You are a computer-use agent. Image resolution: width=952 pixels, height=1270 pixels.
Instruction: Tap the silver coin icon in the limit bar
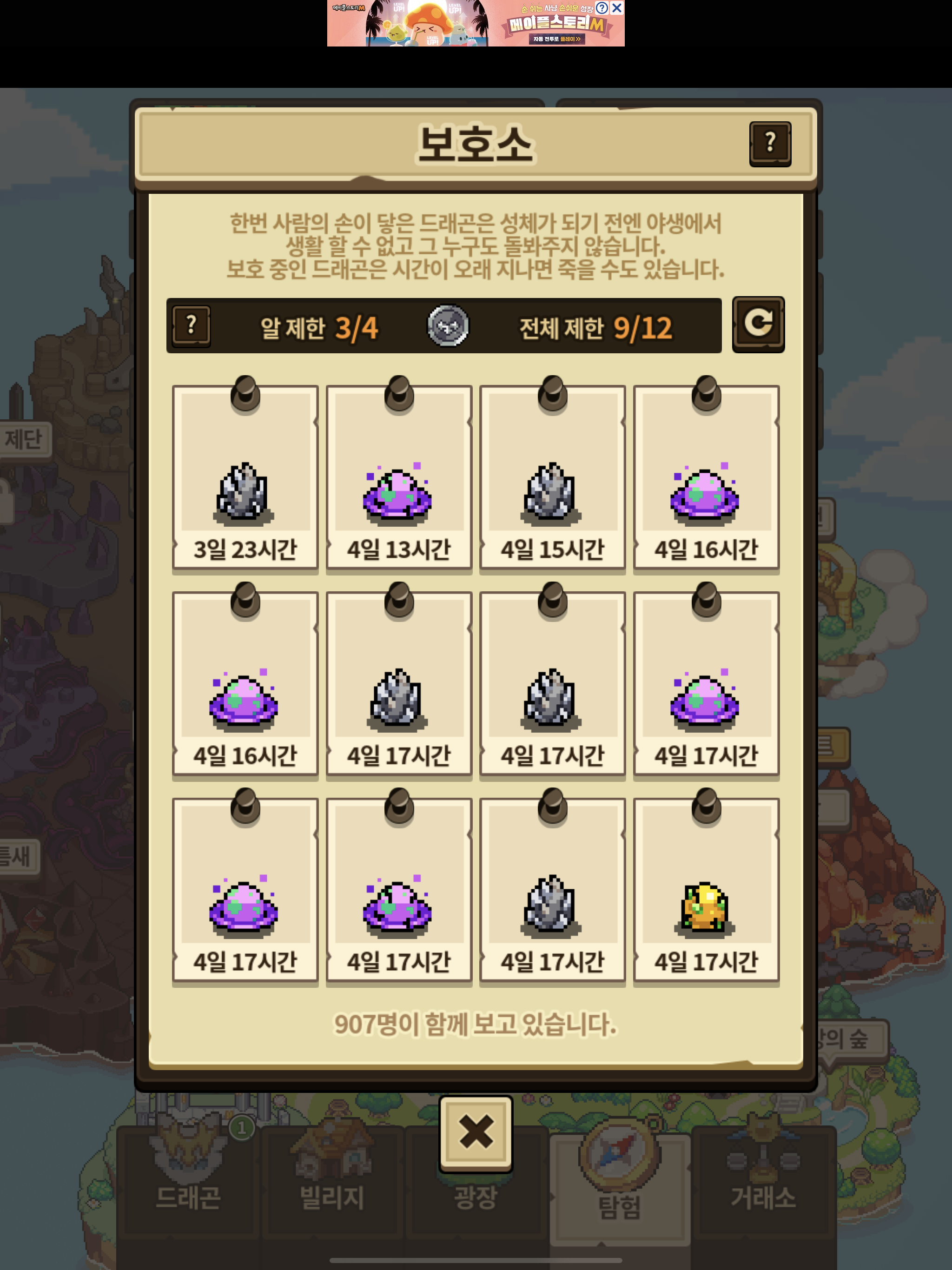pyautogui.click(x=448, y=325)
